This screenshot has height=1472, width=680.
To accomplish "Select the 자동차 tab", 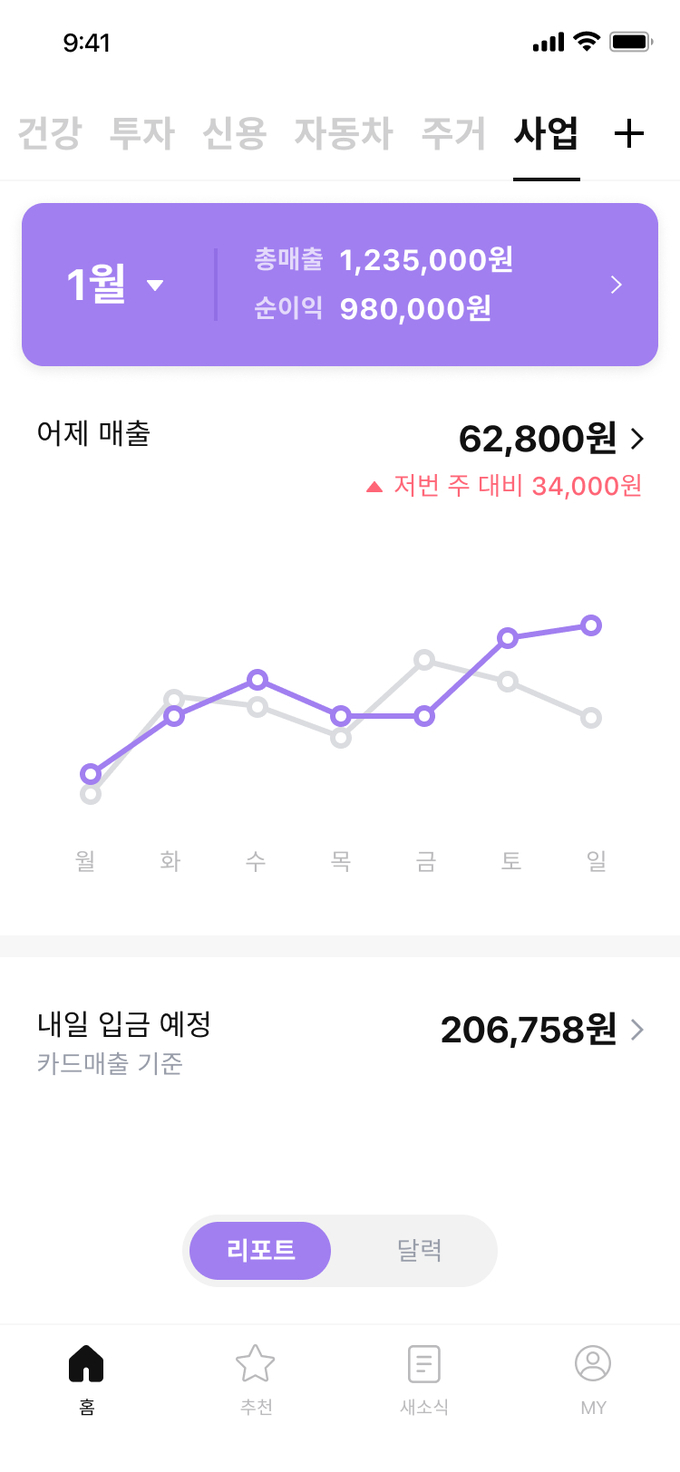I will 343,133.
